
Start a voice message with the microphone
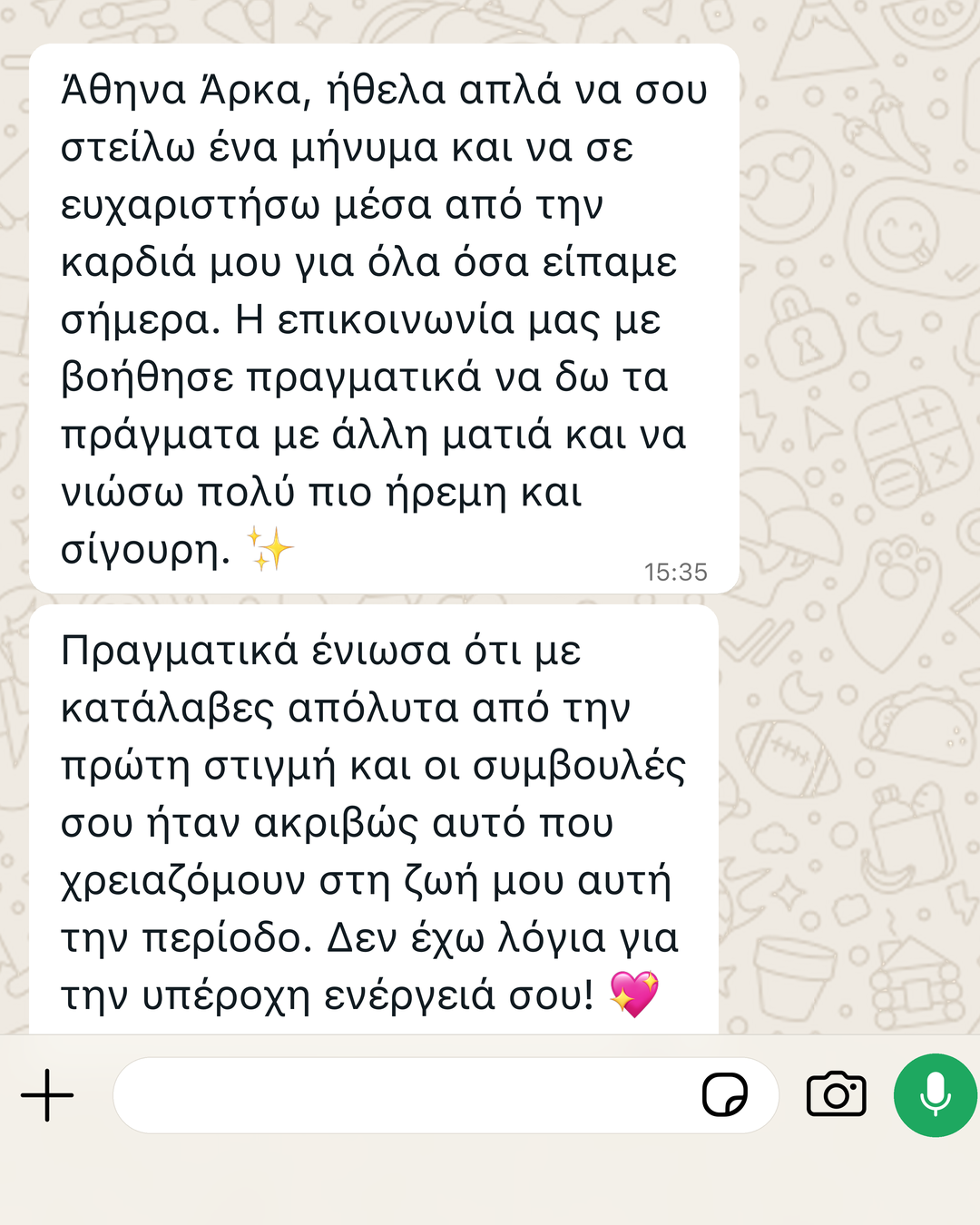coord(936,1095)
